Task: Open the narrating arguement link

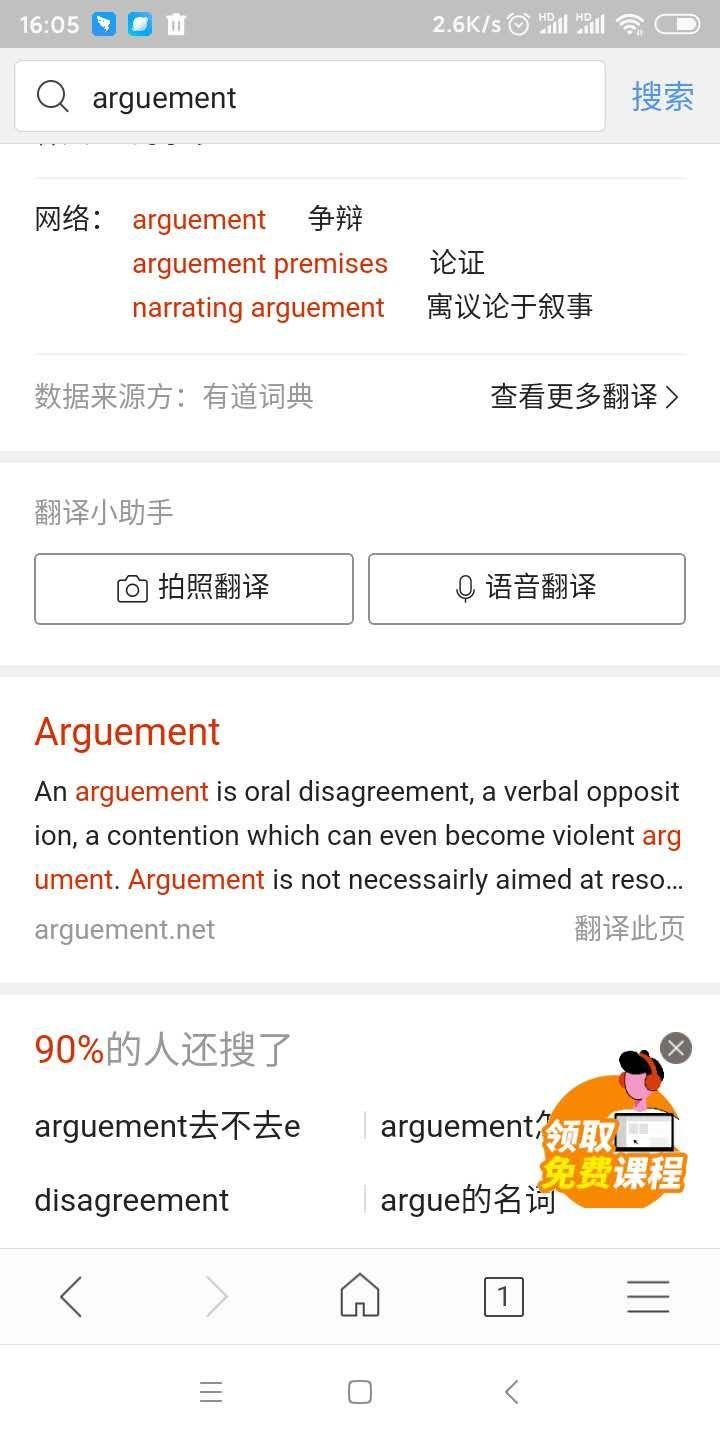Action: (258, 307)
